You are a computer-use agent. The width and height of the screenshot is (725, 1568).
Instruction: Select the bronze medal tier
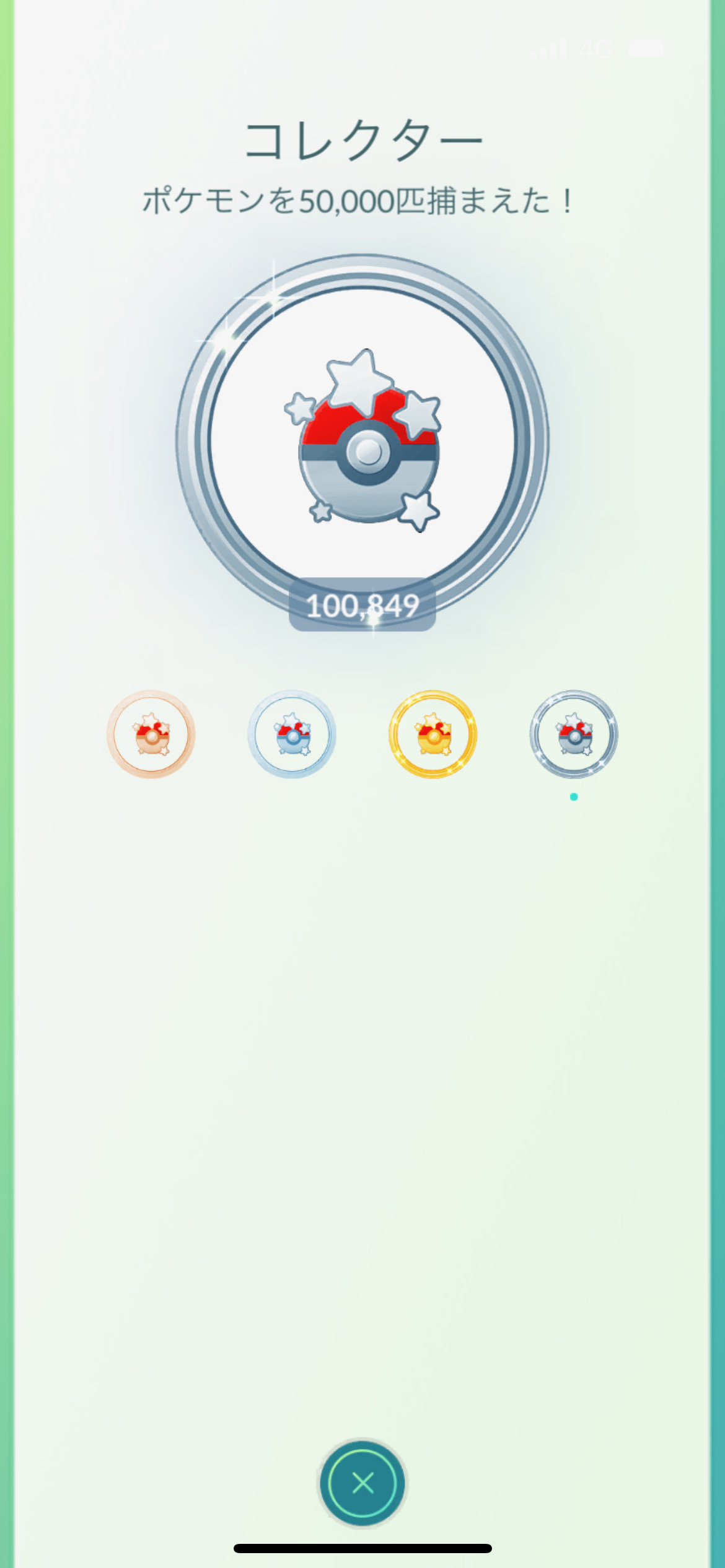click(151, 734)
